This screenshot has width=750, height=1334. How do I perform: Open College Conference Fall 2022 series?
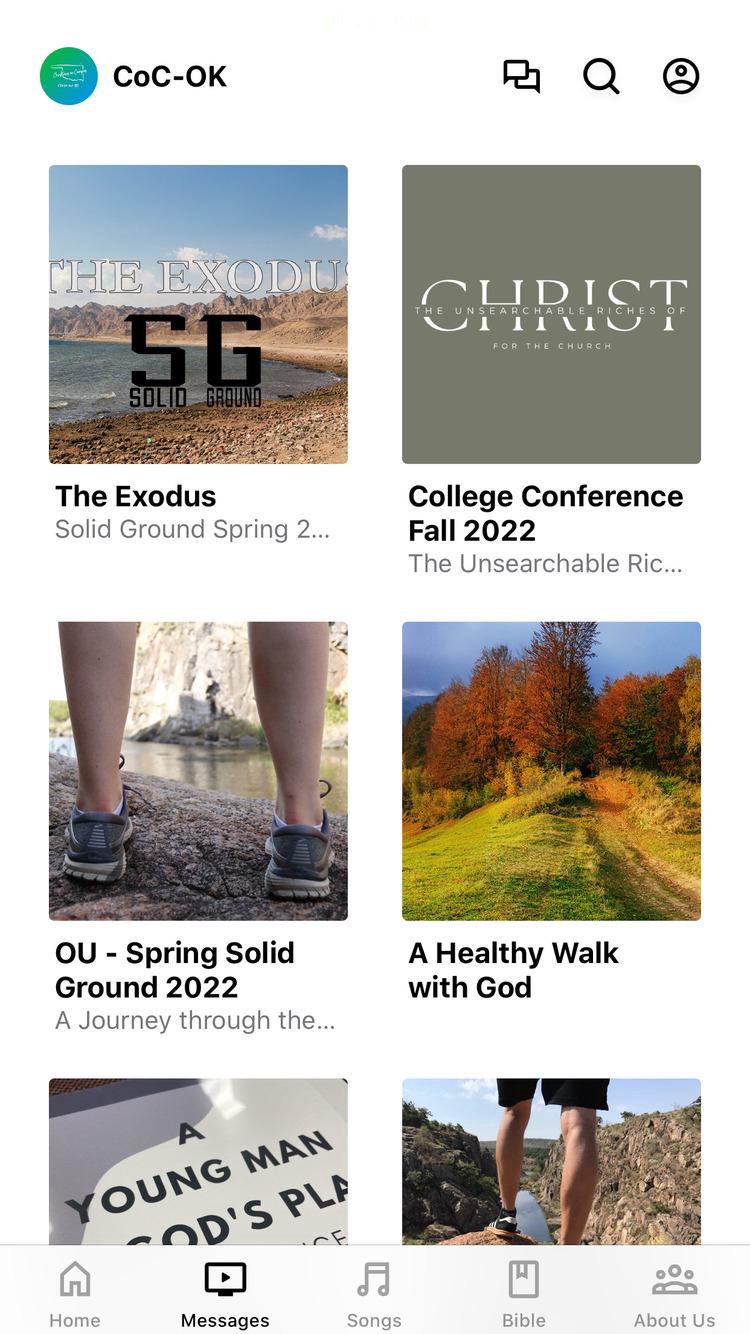pyautogui.click(x=551, y=314)
